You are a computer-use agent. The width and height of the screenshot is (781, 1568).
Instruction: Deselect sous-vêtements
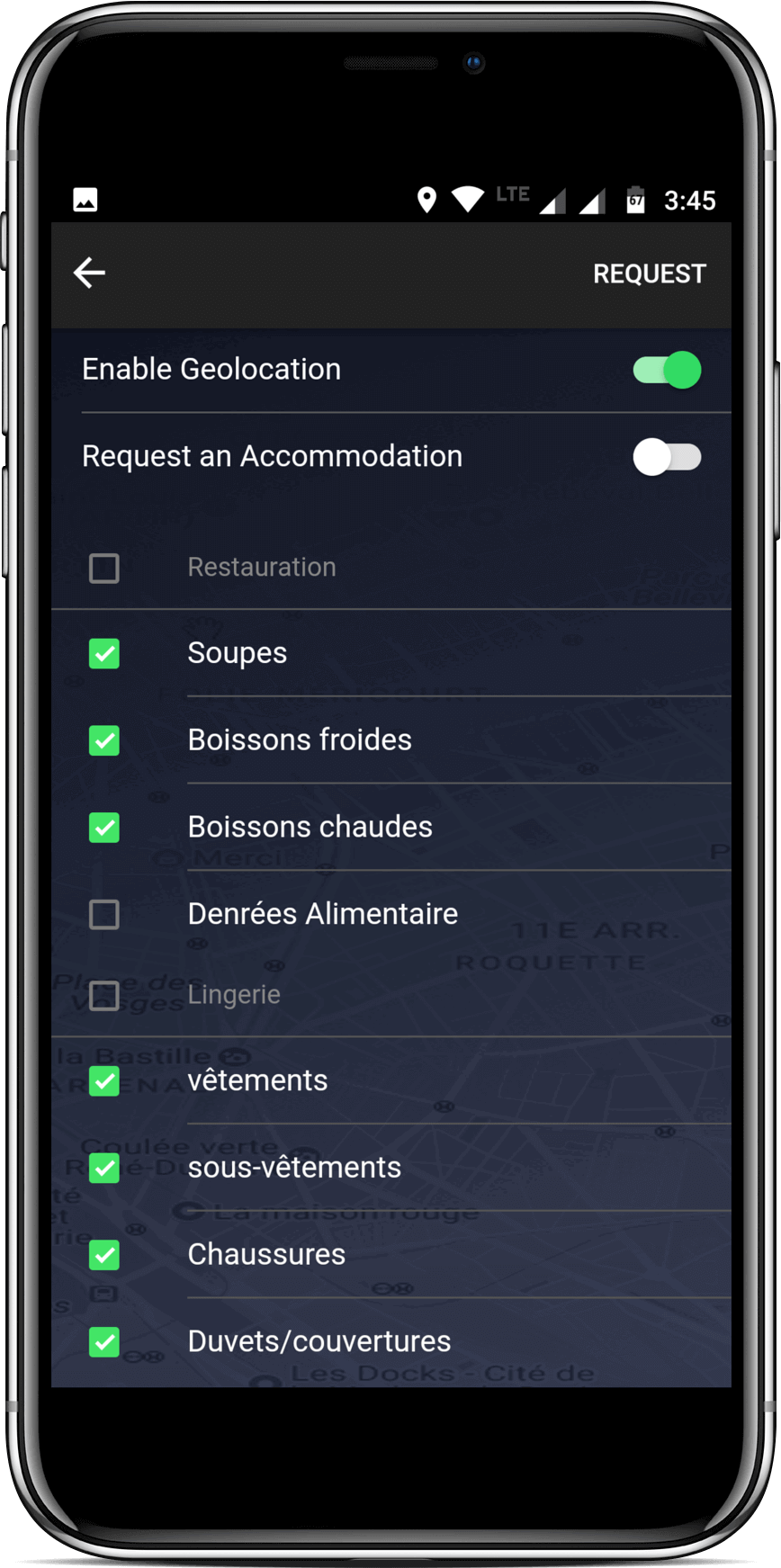[104, 1168]
